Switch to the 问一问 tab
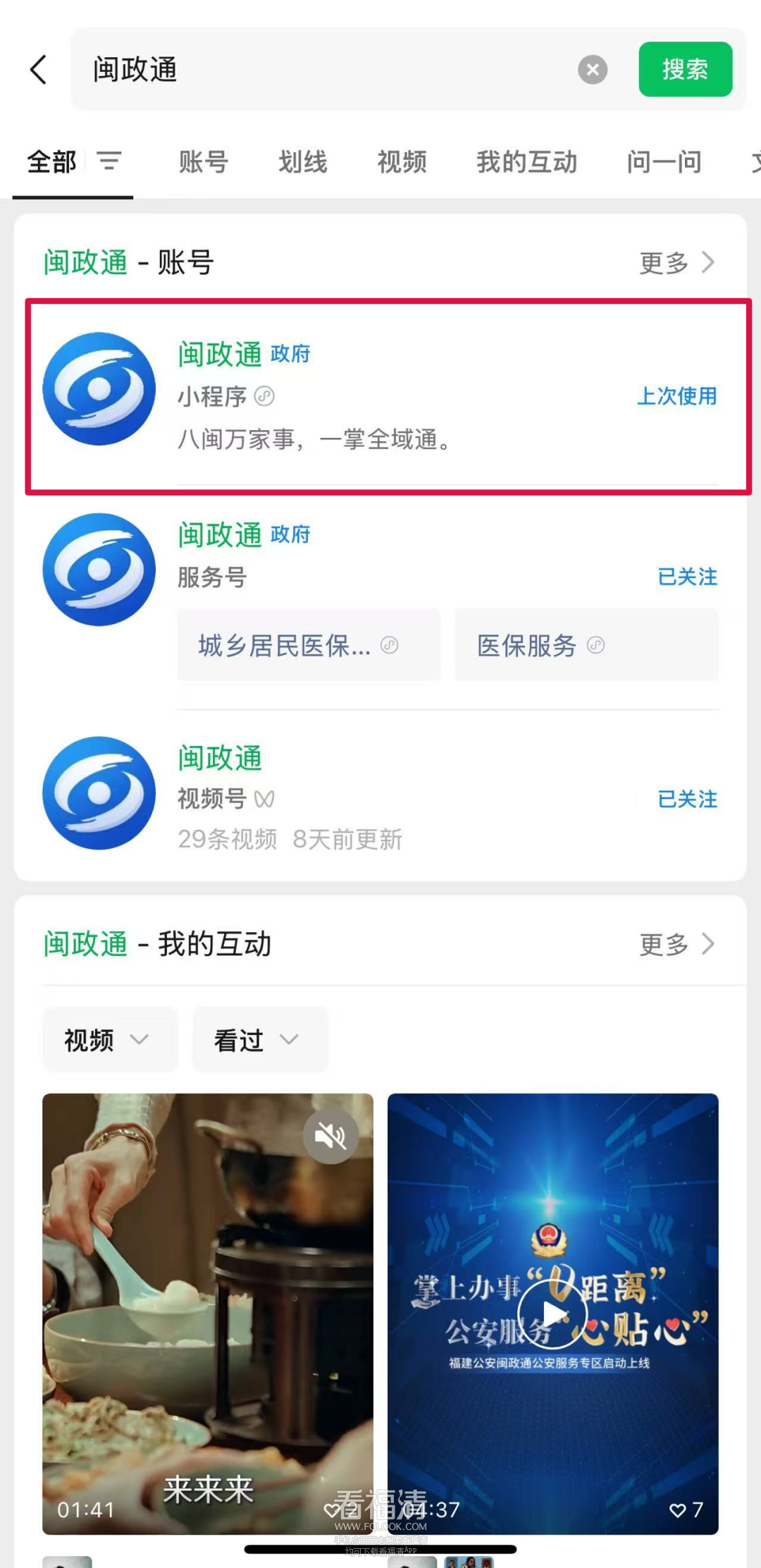Viewport: 761px width, 1568px height. [x=664, y=162]
